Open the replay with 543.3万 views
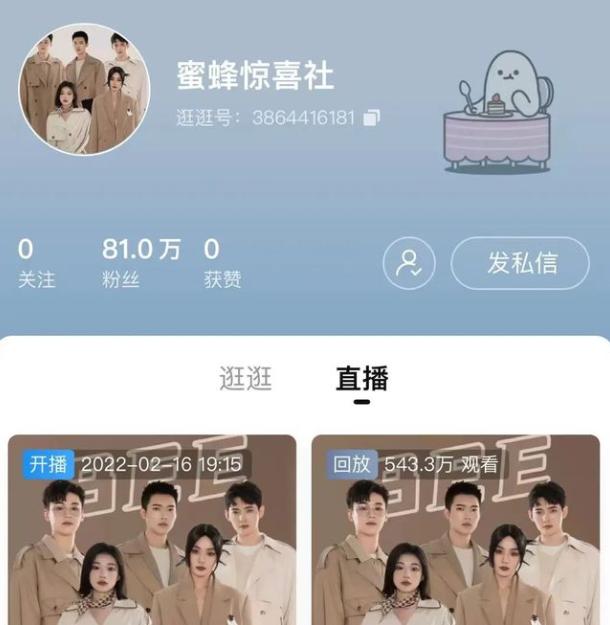Image resolution: width=610 pixels, height=625 pixels. pos(455,530)
